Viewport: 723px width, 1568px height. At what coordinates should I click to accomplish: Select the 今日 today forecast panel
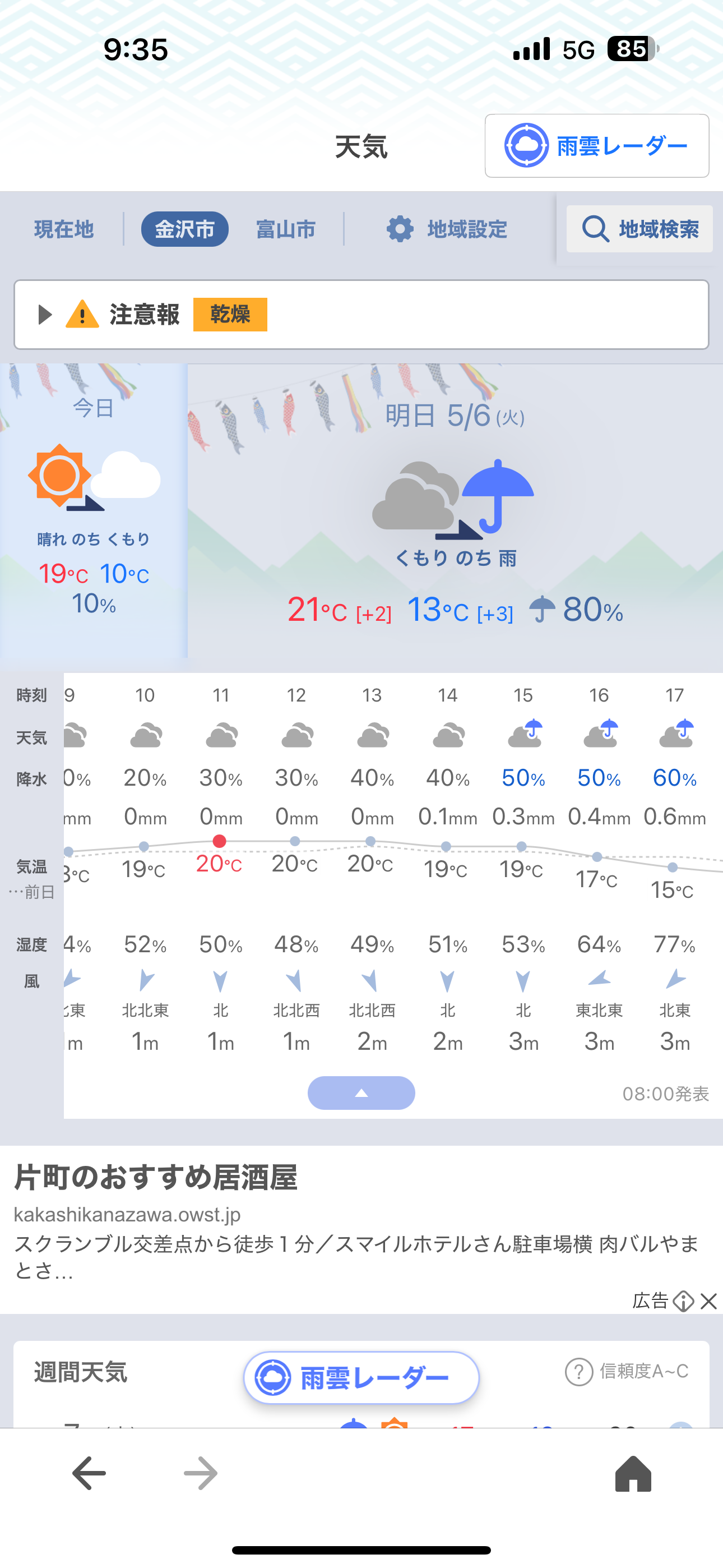(x=94, y=511)
